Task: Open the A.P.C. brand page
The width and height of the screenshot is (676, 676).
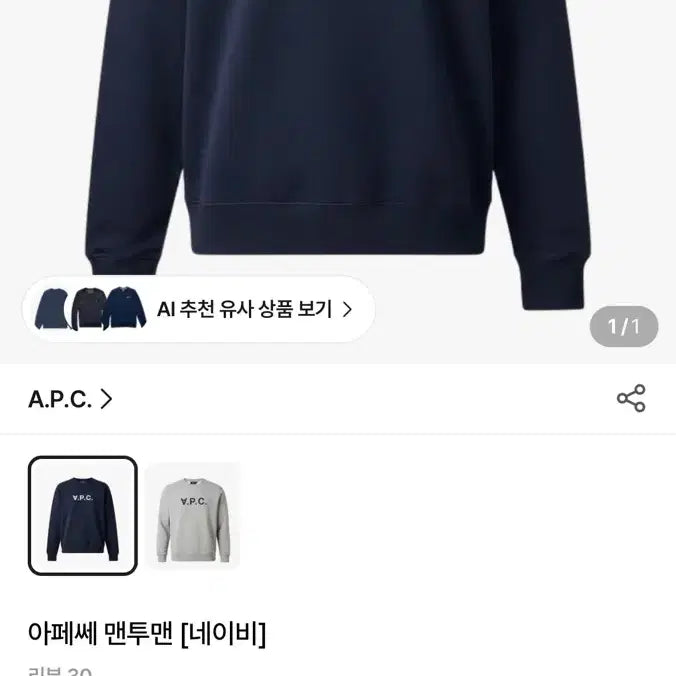Action: 70,399
